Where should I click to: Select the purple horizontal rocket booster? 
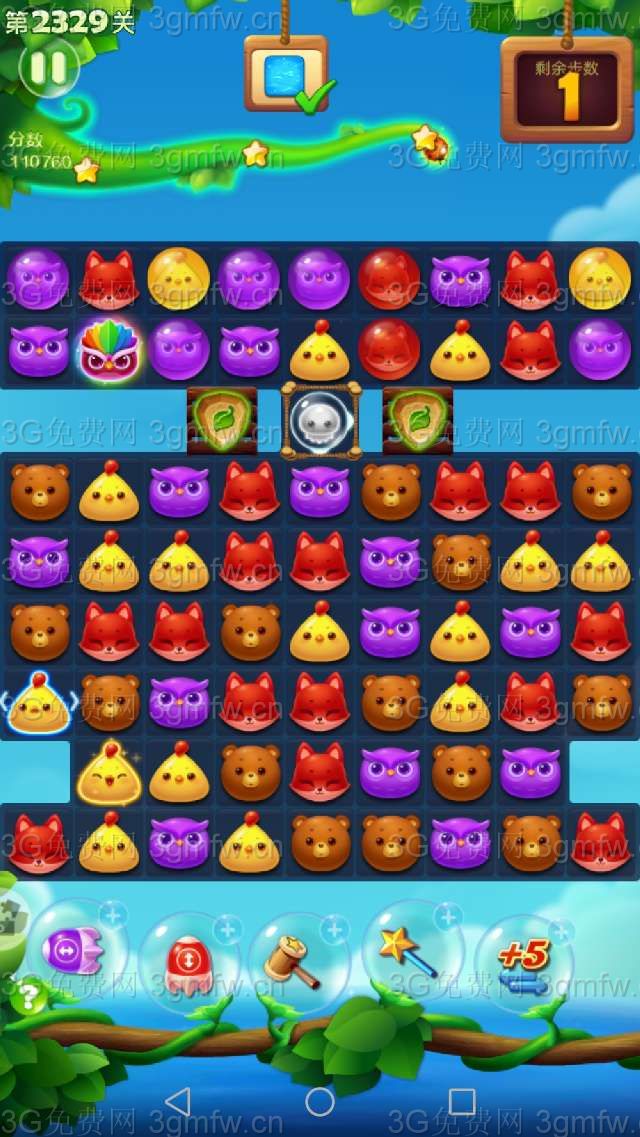tap(74, 950)
